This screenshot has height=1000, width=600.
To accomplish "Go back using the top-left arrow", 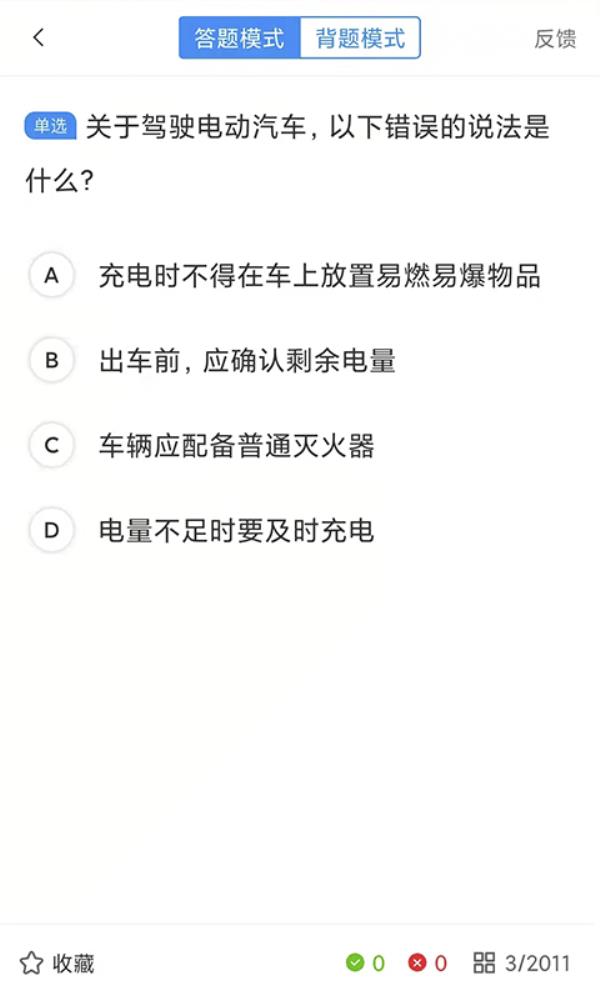I will click(x=38, y=38).
